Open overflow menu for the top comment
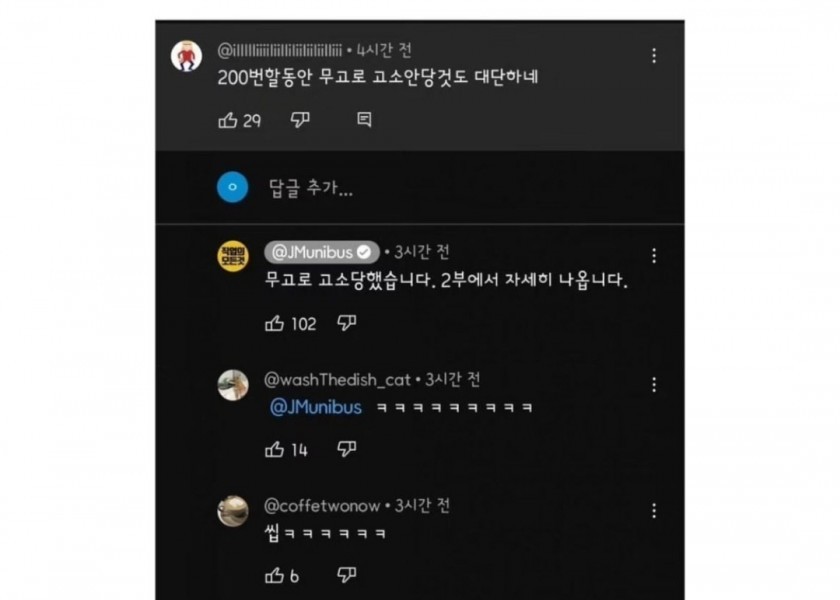 click(654, 56)
